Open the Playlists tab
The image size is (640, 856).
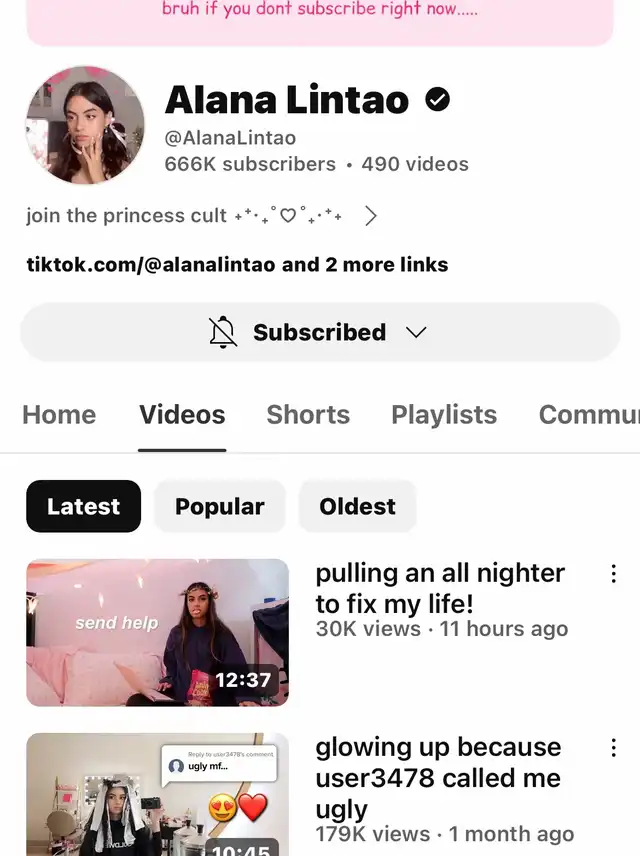click(x=444, y=415)
